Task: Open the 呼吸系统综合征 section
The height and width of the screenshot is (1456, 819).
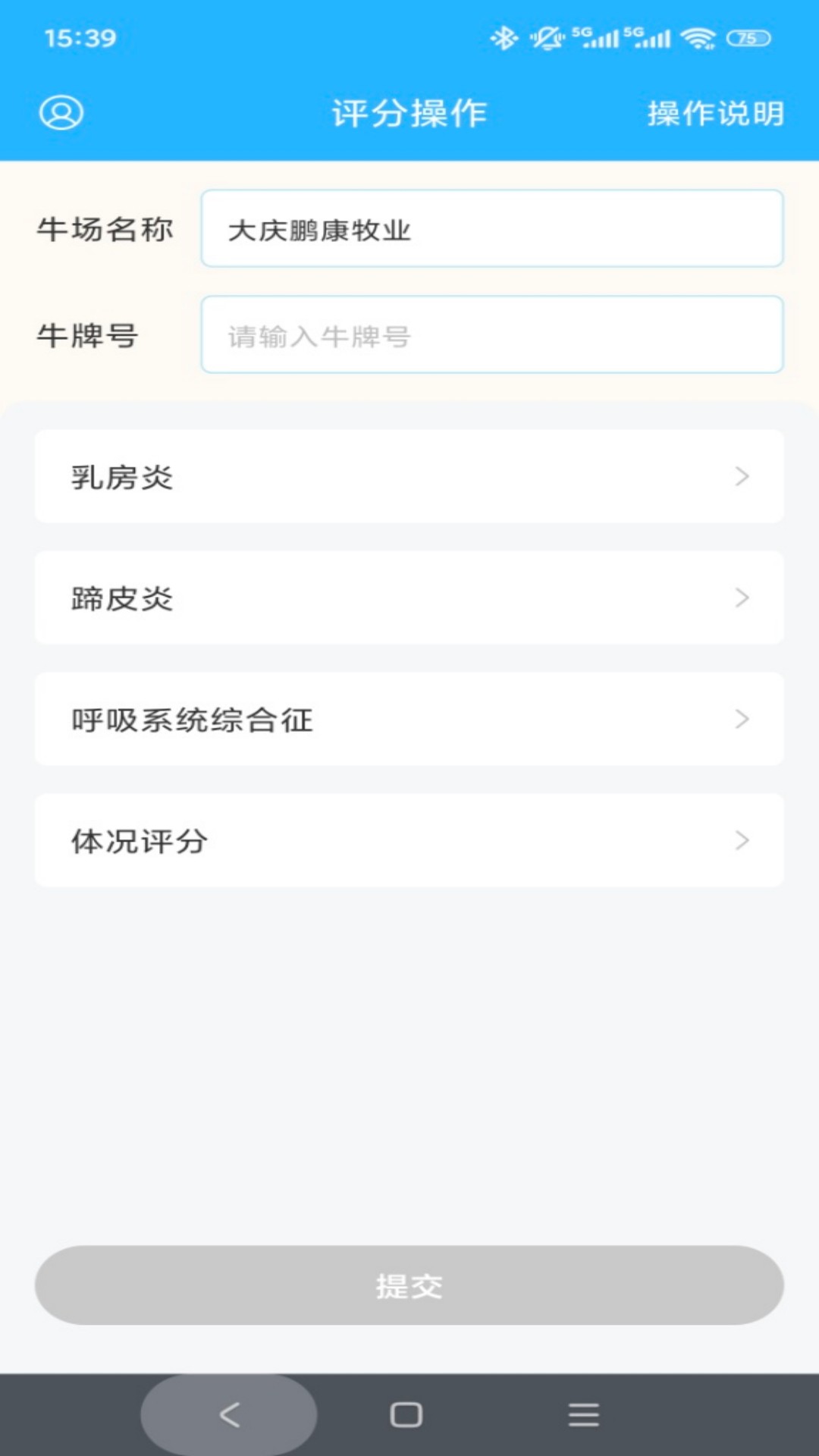Action: (x=409, y=720)
